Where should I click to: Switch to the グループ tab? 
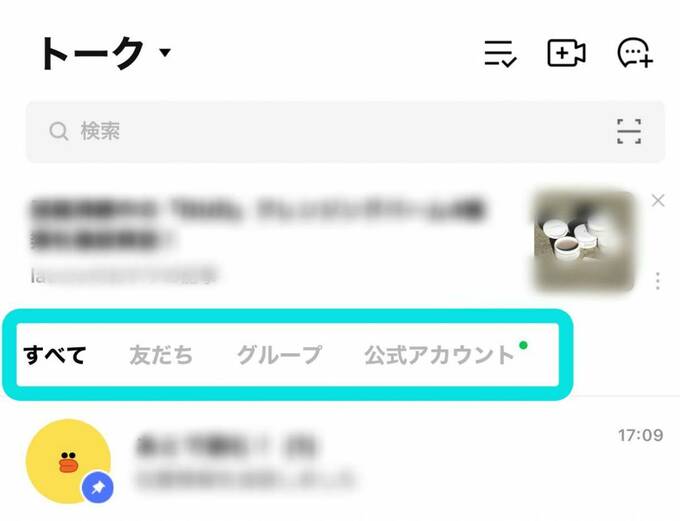279,354
